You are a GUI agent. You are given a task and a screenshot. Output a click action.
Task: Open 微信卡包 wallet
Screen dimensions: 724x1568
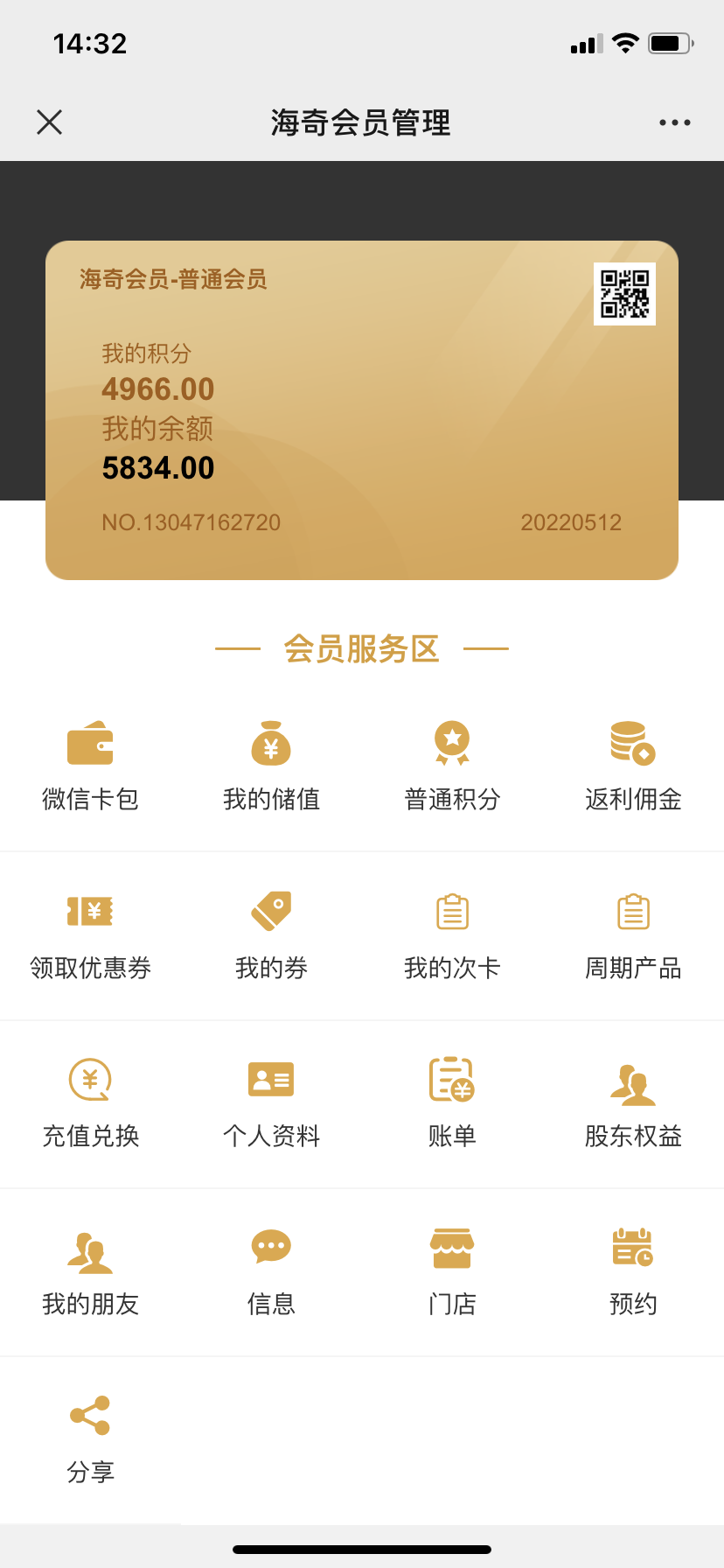pos(90,766)
